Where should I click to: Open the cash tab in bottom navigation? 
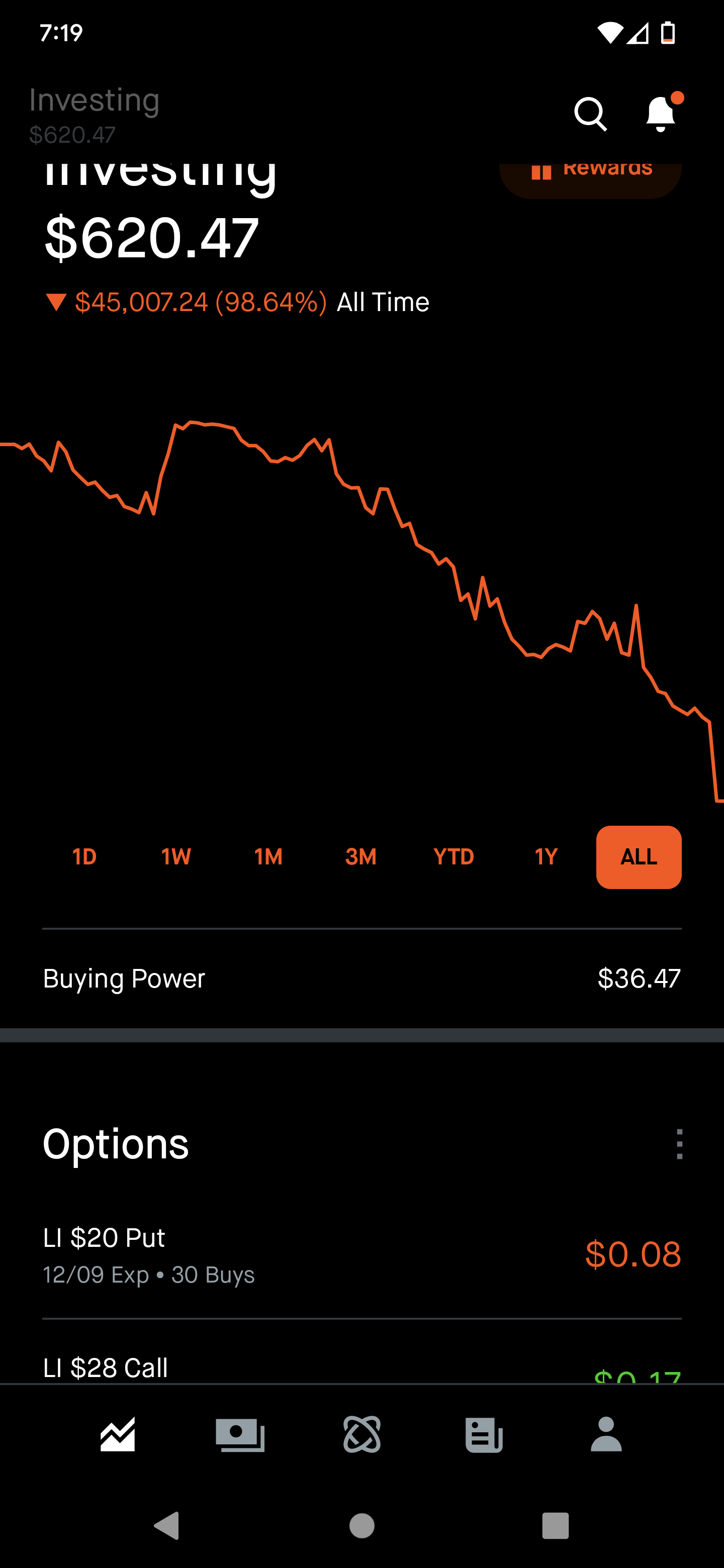pyautogui.click(x=240, y=1435)
